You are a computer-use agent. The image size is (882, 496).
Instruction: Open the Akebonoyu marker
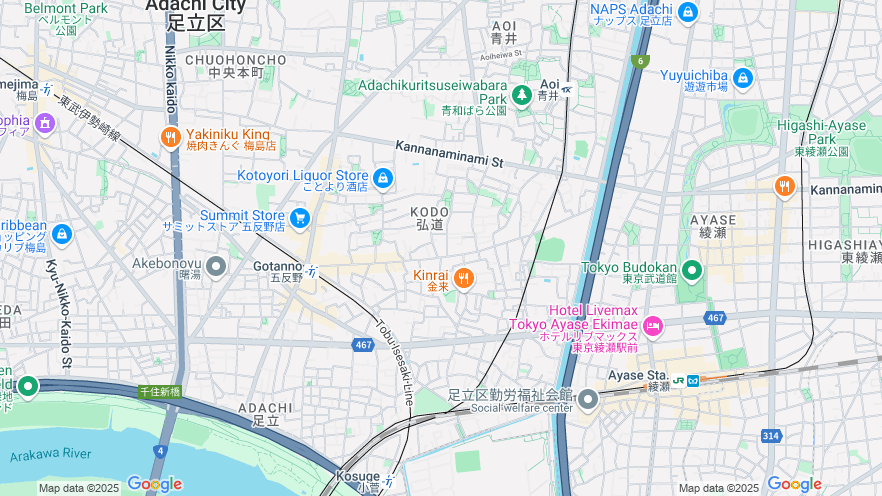(216, 266)
